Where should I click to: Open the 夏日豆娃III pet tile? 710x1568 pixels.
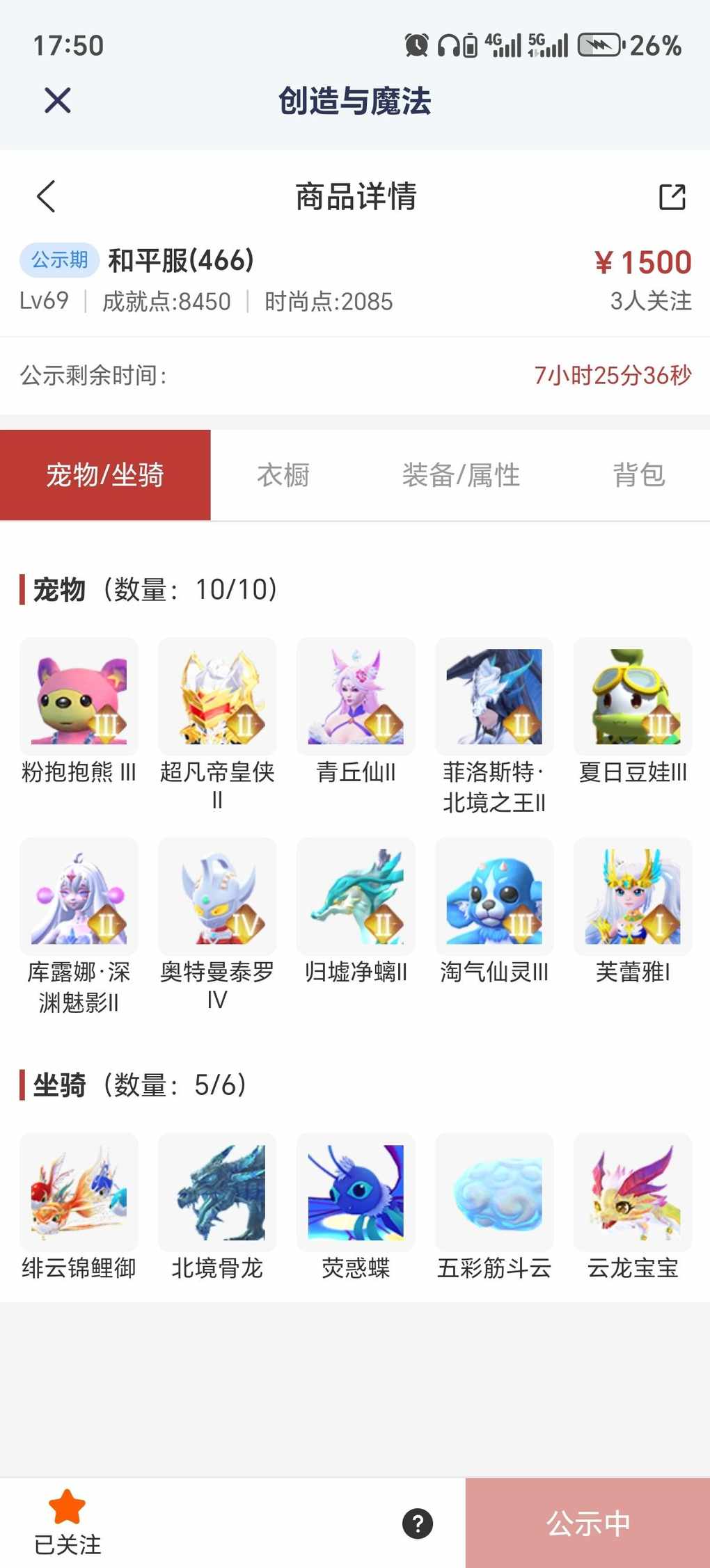(x=633, y=697)
